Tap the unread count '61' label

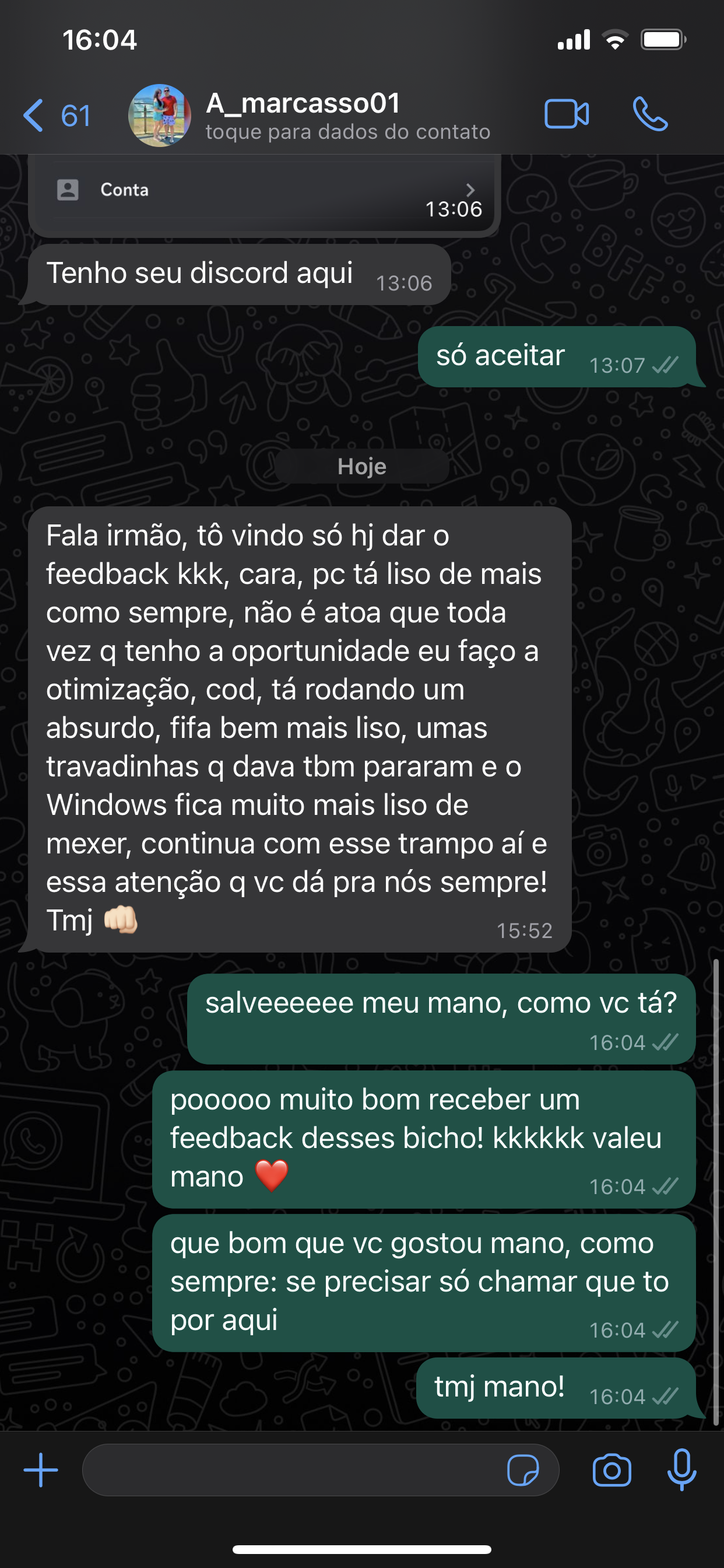74,116
